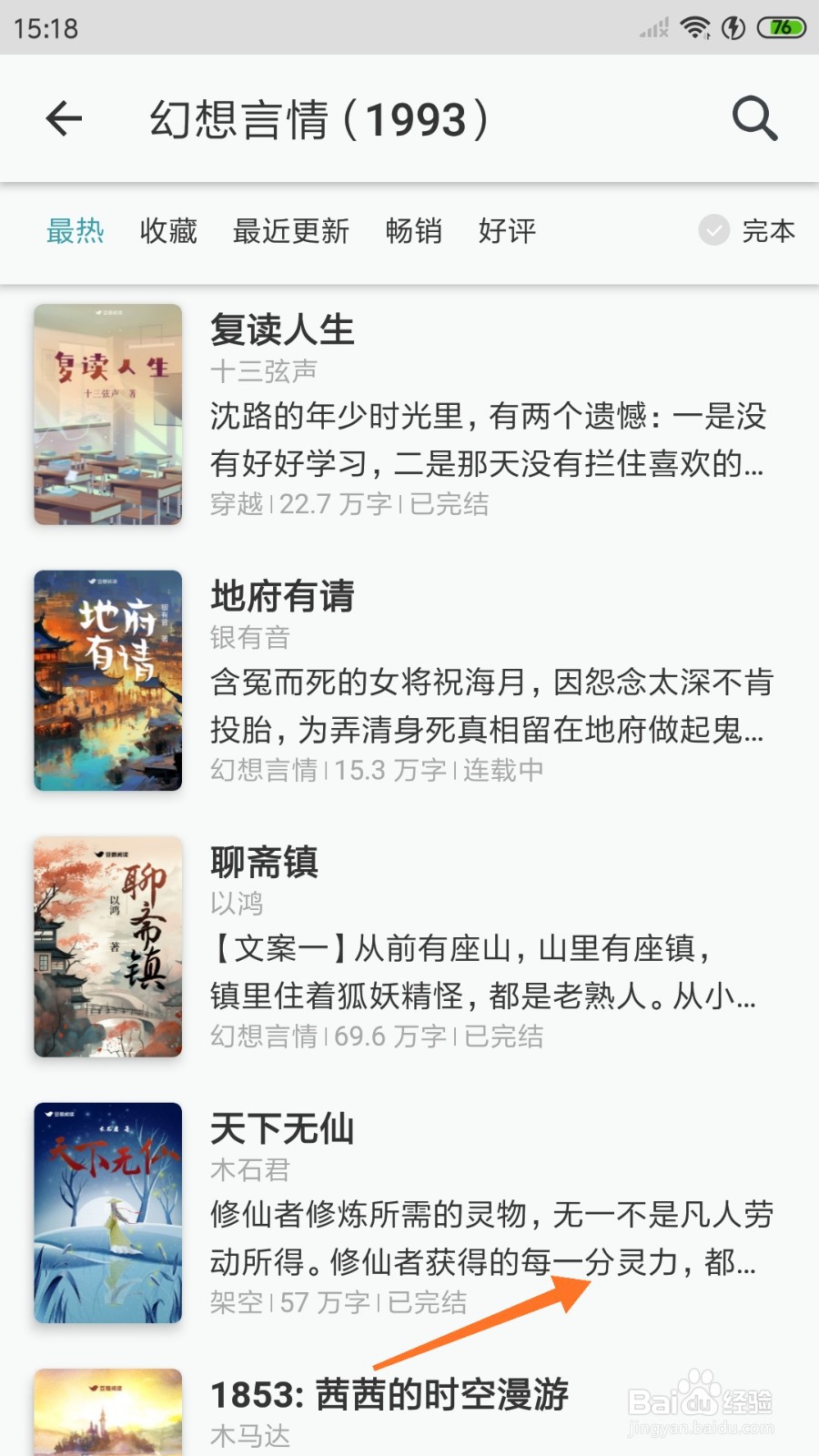Go back from 幻想言情 list
Viewport: 819px width, 1456px height.
click(64, 118)
